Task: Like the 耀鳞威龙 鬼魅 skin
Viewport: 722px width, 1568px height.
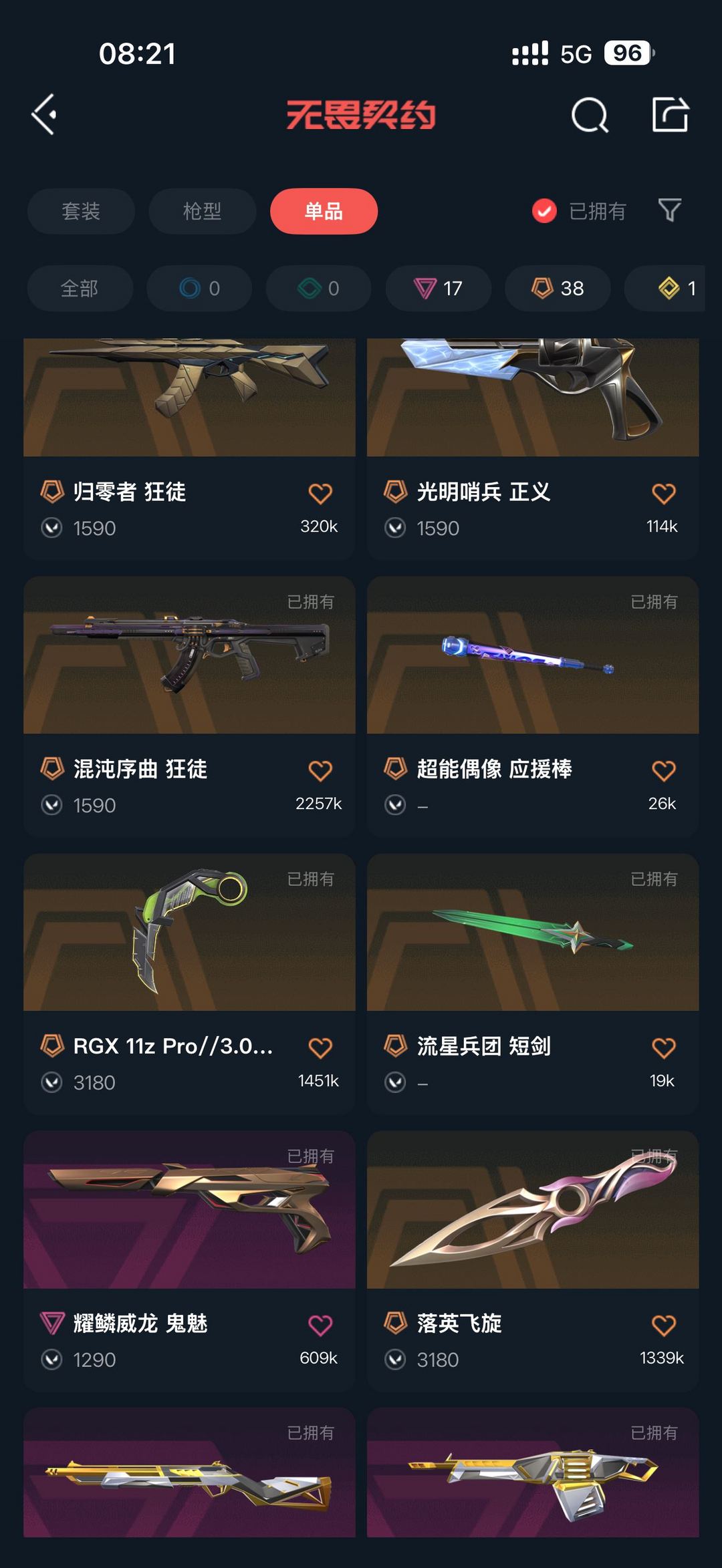Action: coord(320,1325)
